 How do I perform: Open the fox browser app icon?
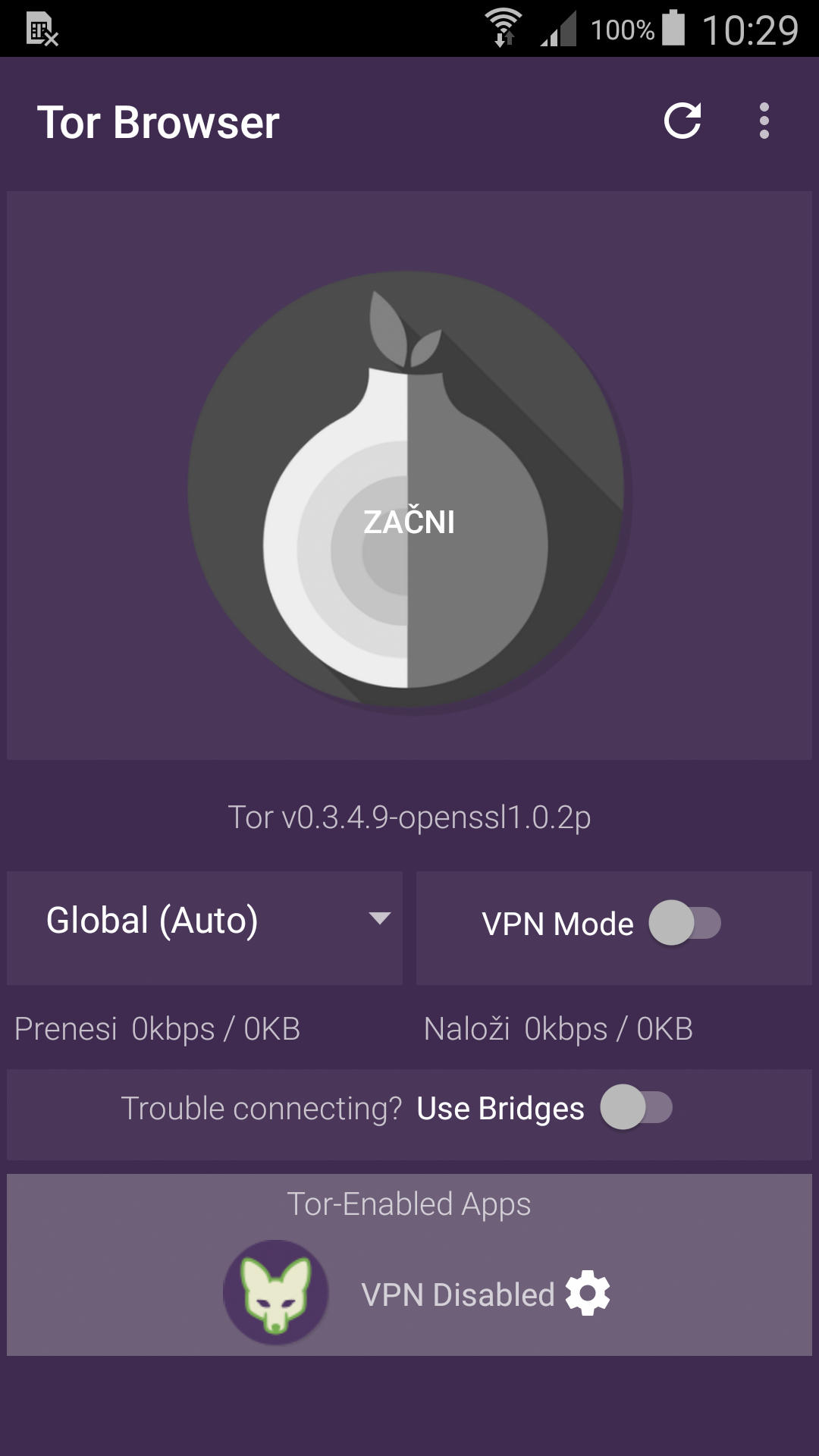[x=276, y=1293]
